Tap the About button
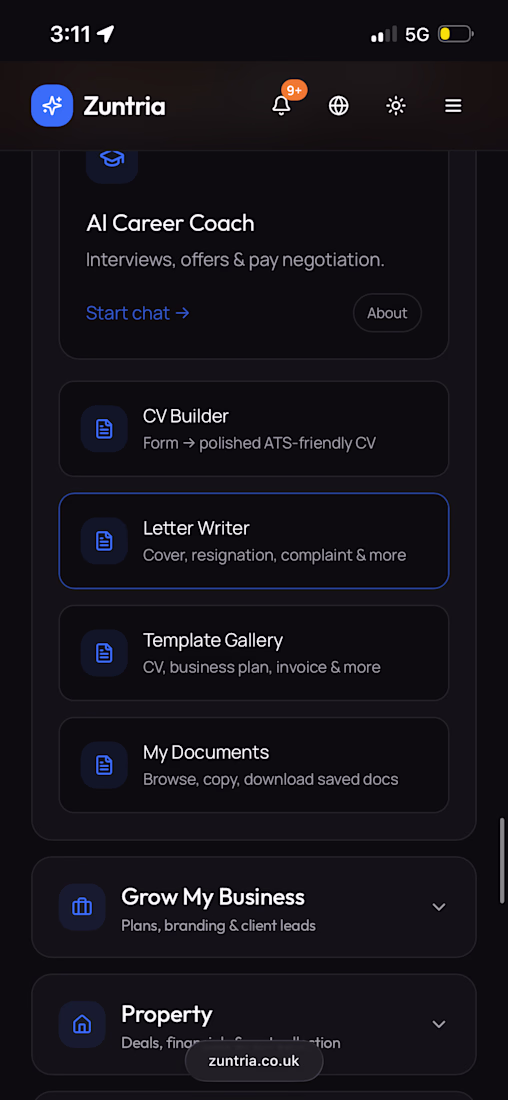 point(387,313)
